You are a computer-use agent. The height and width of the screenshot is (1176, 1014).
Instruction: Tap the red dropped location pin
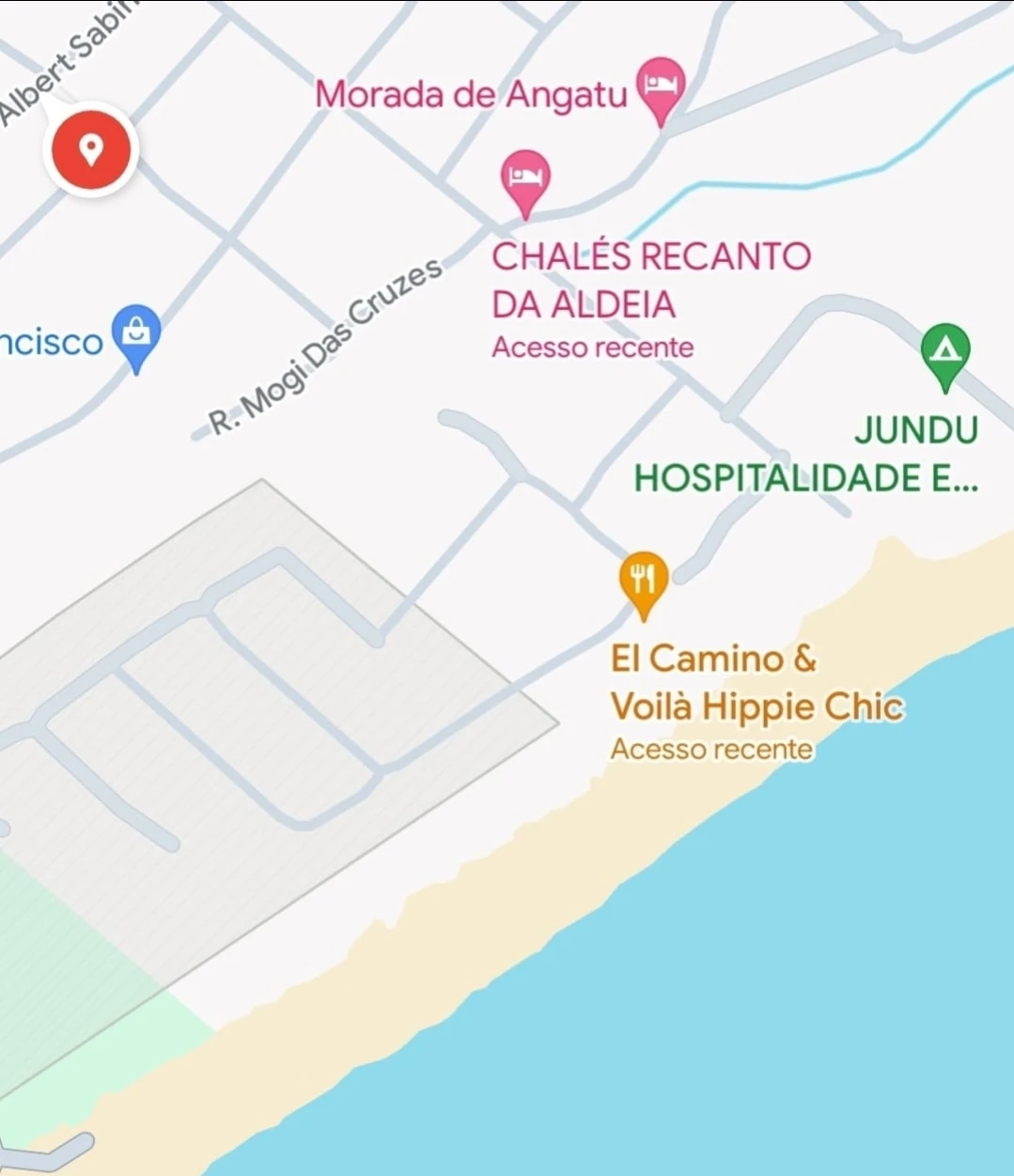[x=91, y=150]
